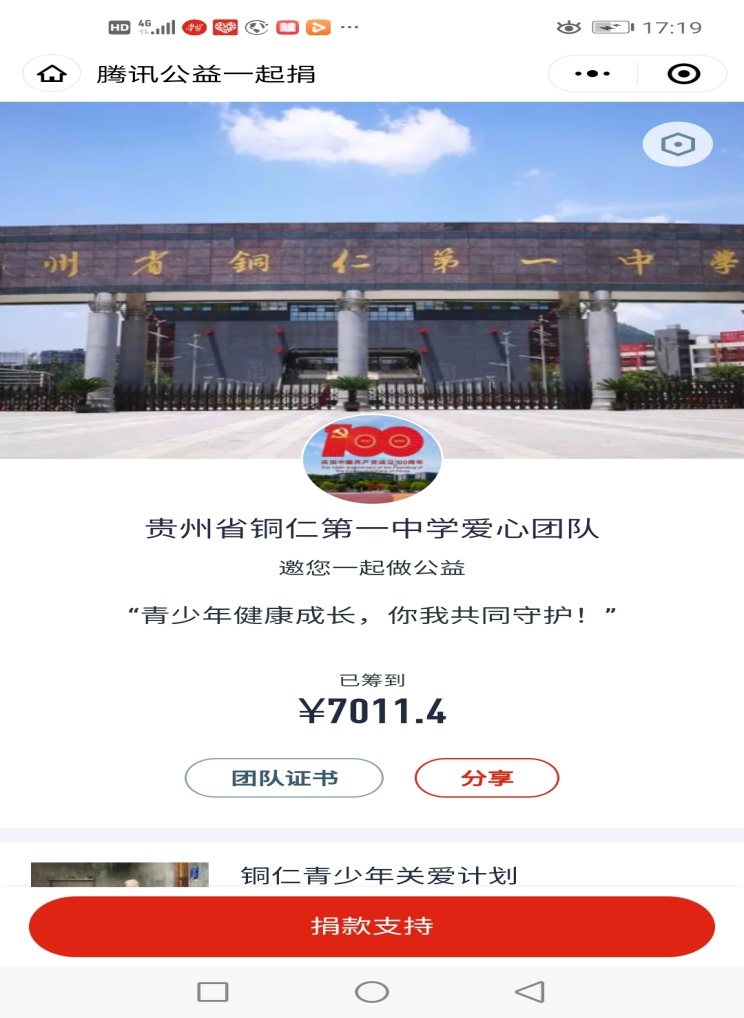This screenshot has height=1018, width=744.
Task: Tap the system back button
Action: point(529,991)
